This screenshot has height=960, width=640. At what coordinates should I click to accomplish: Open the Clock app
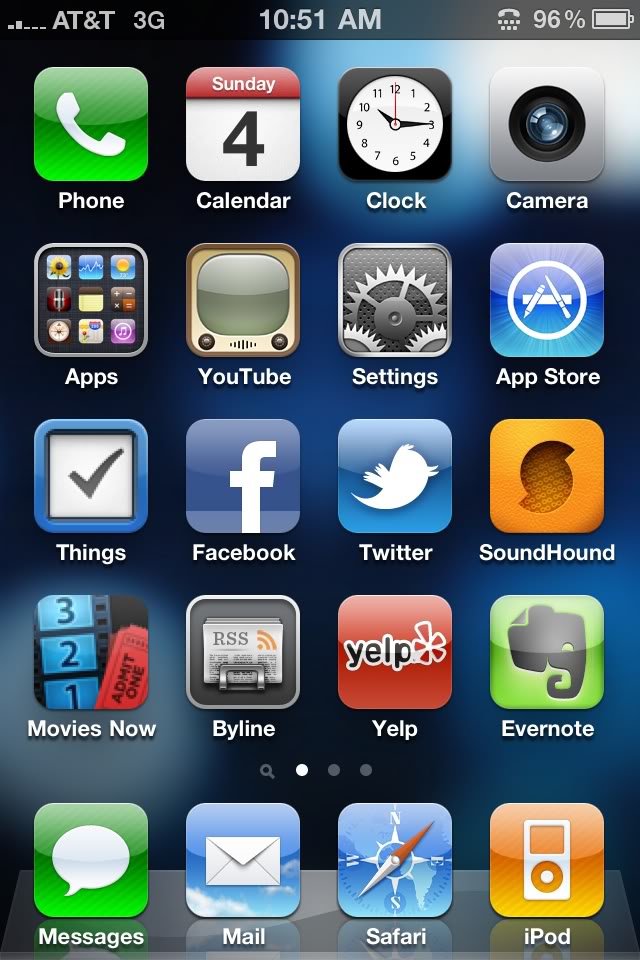point(395,124)
